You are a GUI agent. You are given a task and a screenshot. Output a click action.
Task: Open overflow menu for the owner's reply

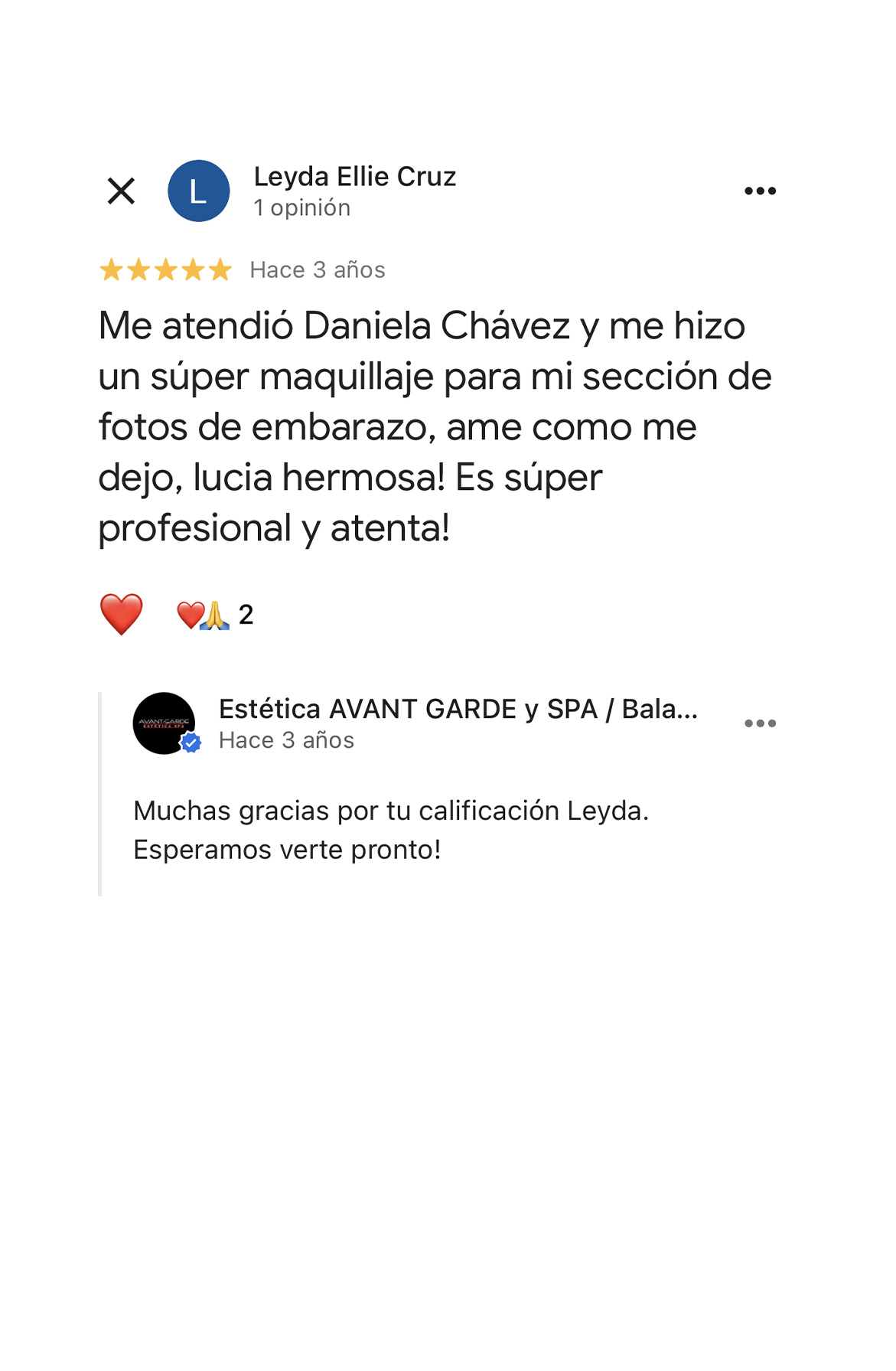tap(760, 723)
